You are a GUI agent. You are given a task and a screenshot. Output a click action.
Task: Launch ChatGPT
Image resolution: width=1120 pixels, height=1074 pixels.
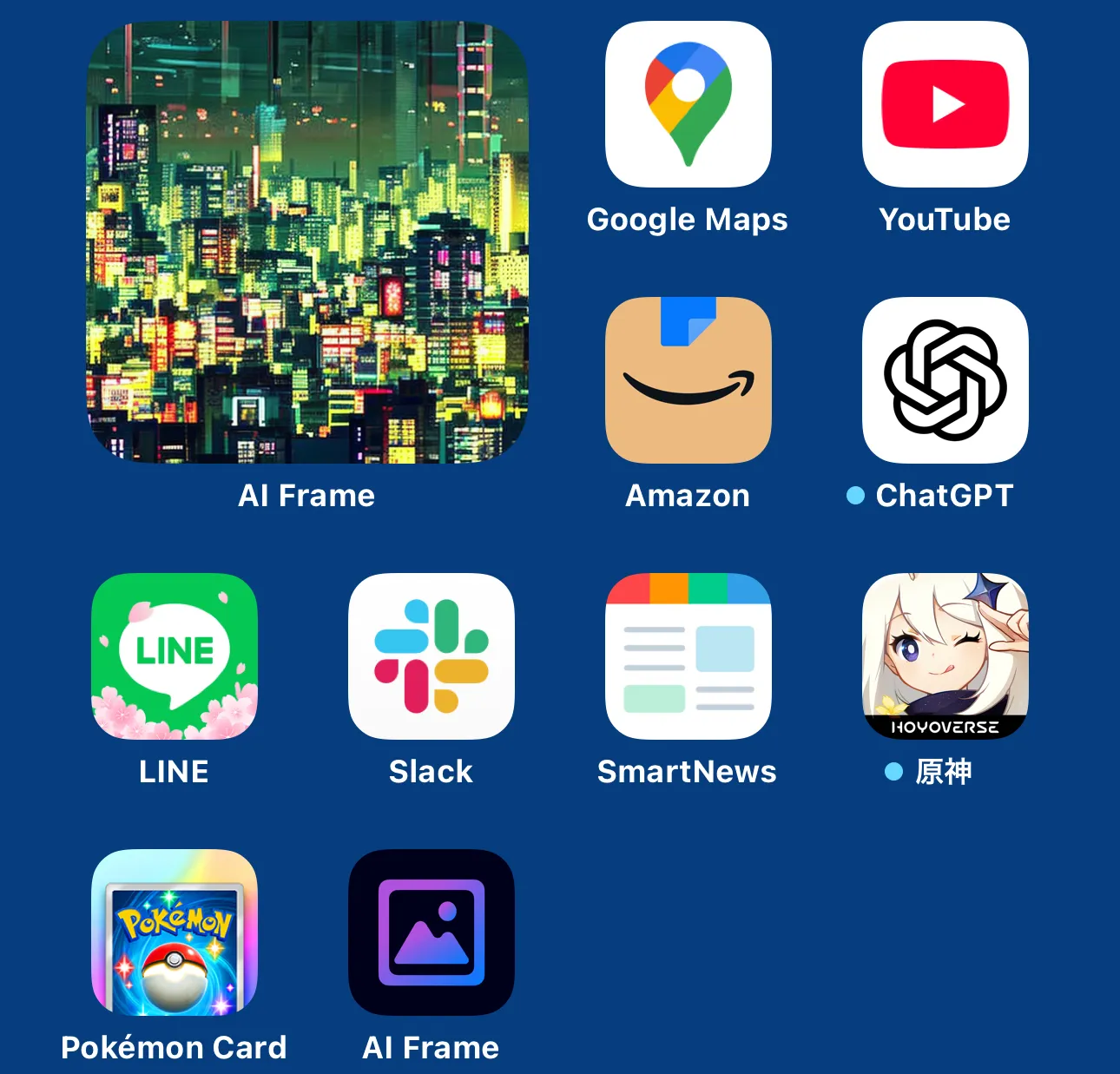coord(945,380)
